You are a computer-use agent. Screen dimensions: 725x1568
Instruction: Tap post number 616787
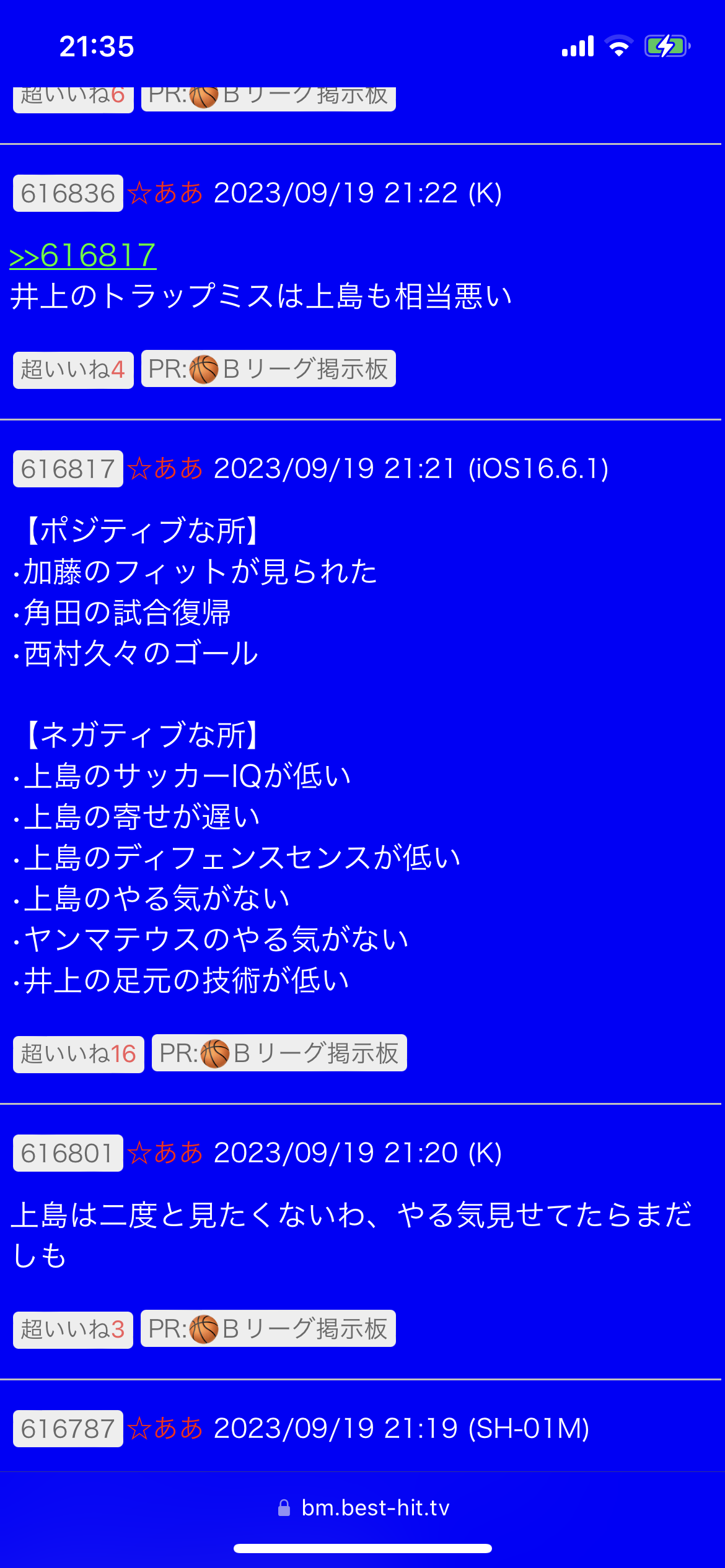coord(68,1429)
